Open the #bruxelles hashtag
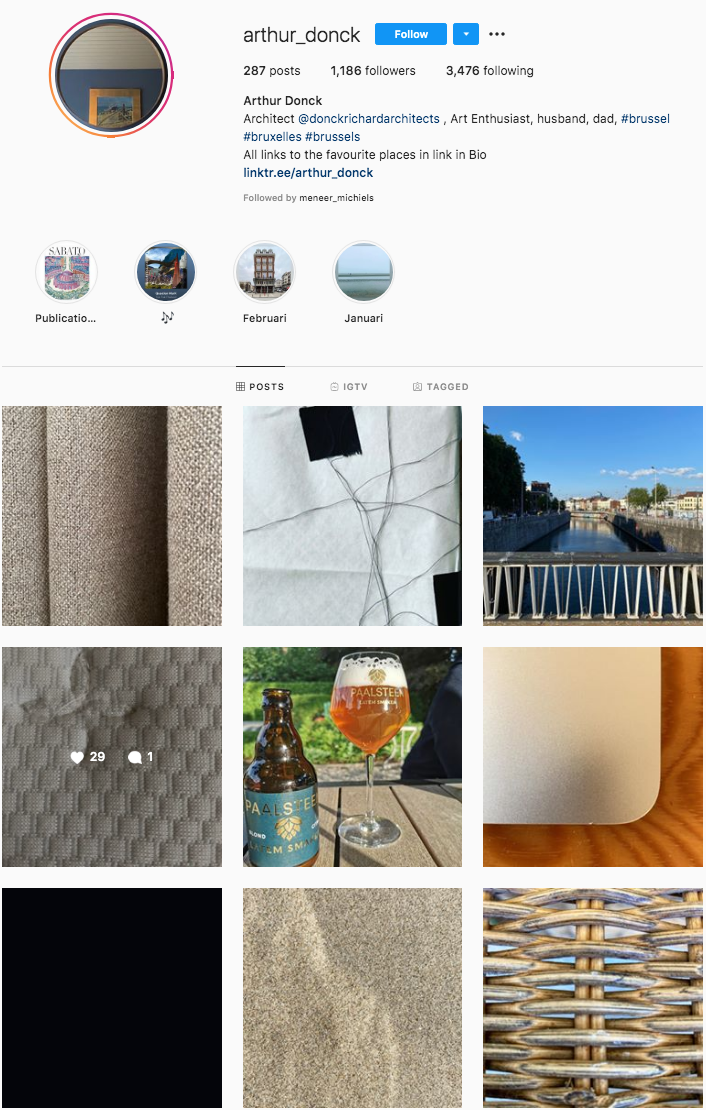 [271, 136]
